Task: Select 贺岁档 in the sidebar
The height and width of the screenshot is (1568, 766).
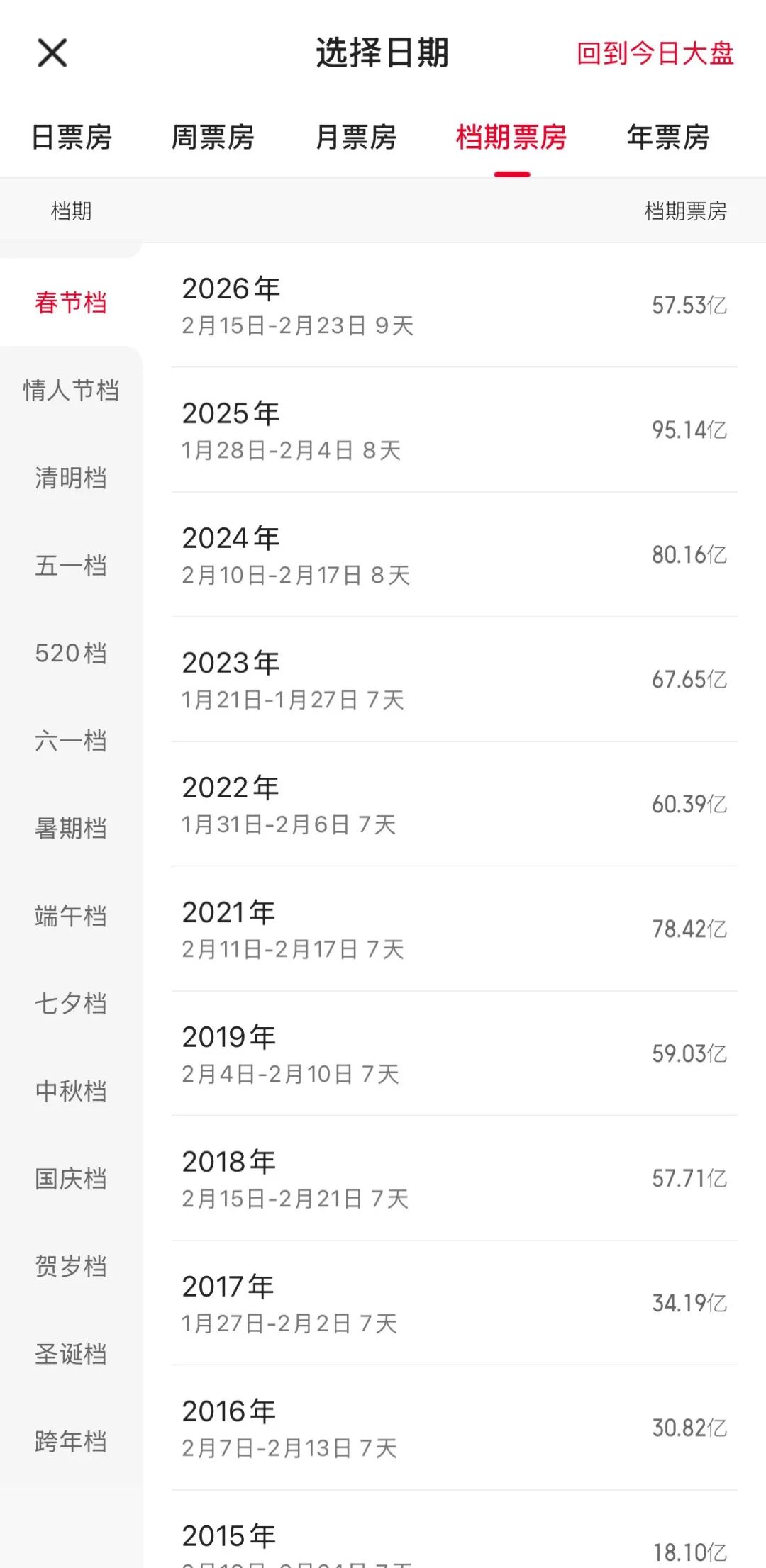Action: [x=71, y=1266]
